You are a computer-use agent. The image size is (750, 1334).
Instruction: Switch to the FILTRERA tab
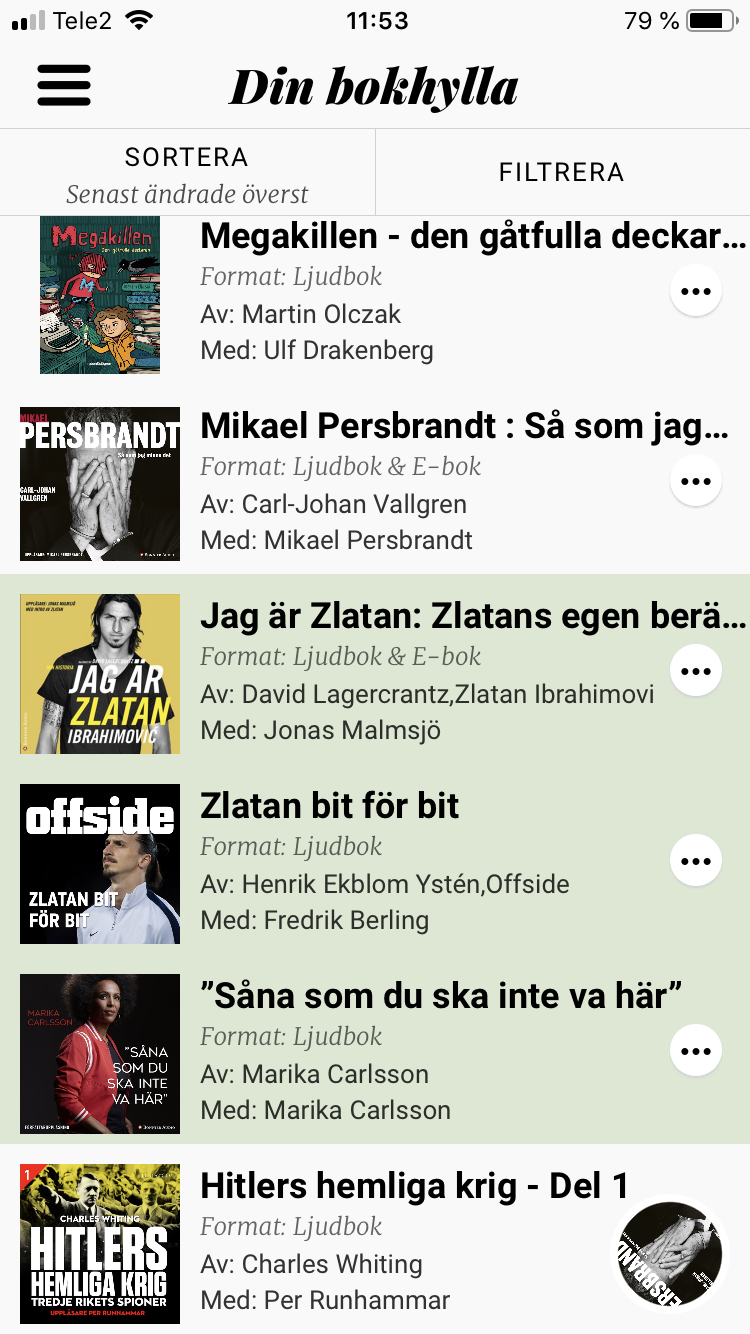562,172
